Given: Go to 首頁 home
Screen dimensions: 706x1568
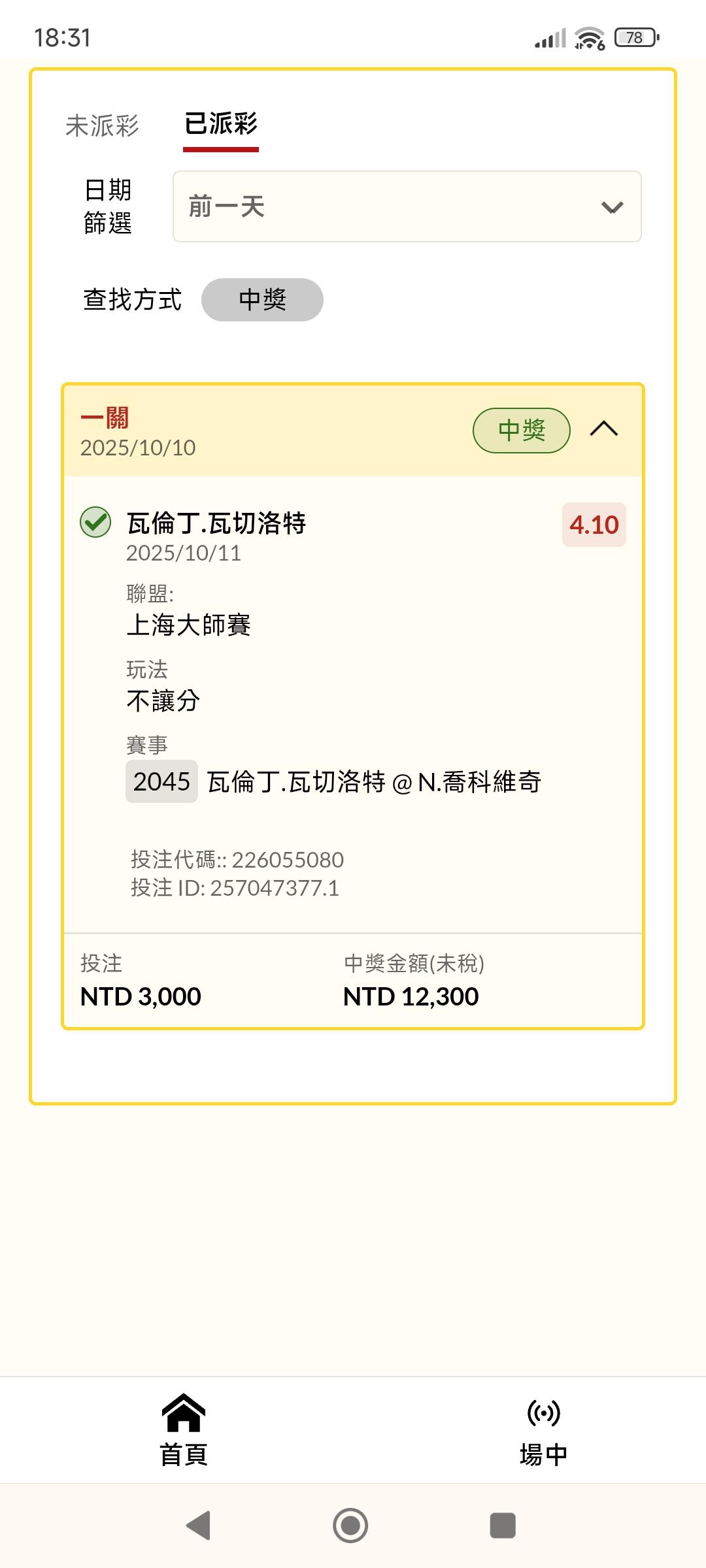Looking at the screenshot, I should (x=184, y=1429).
